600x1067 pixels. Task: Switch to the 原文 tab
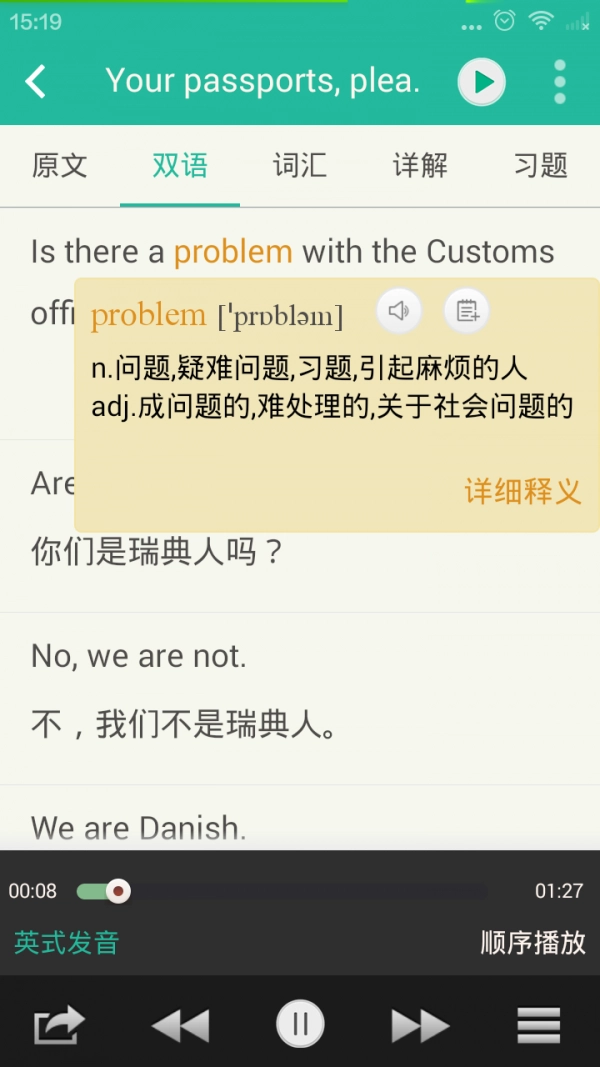60,165
